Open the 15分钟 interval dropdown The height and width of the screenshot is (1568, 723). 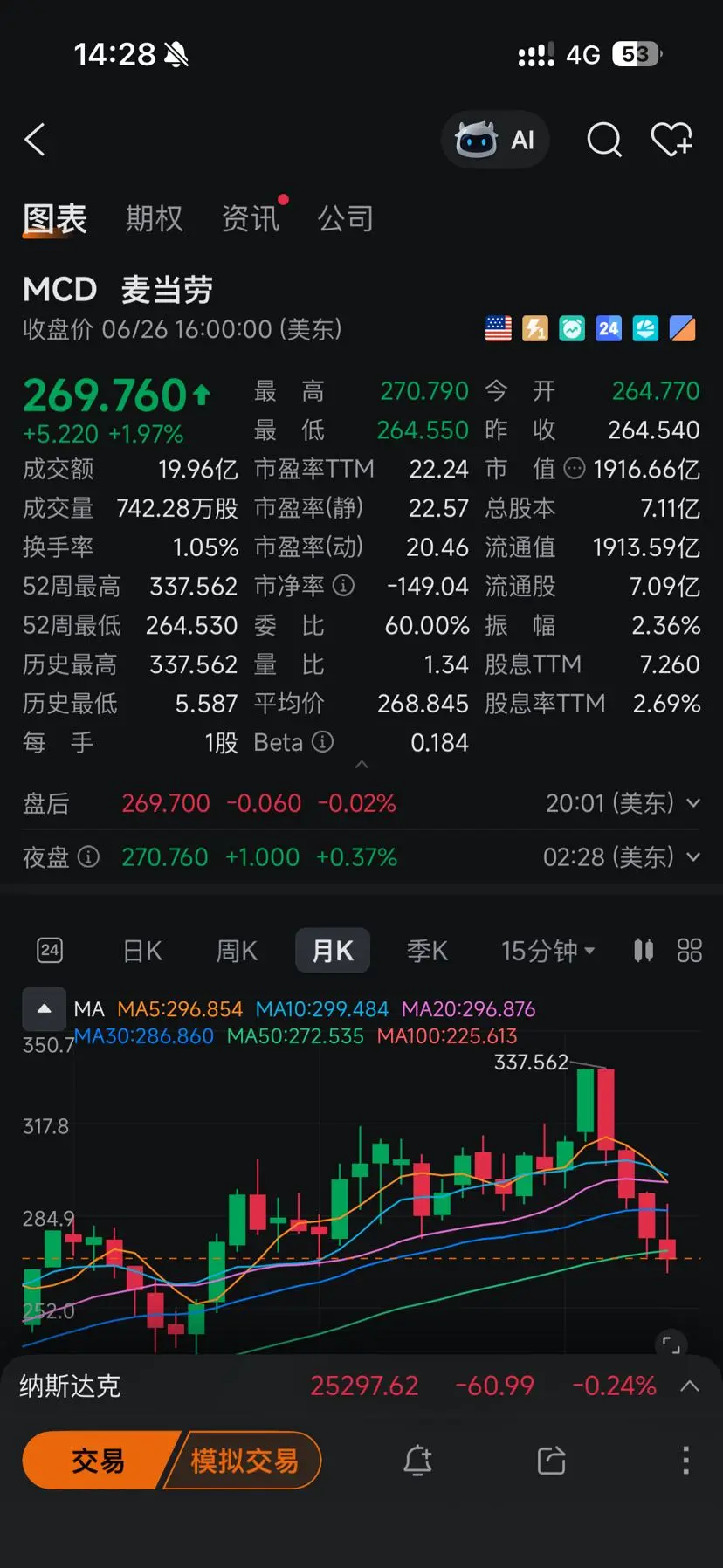click(x=547, y=951)
